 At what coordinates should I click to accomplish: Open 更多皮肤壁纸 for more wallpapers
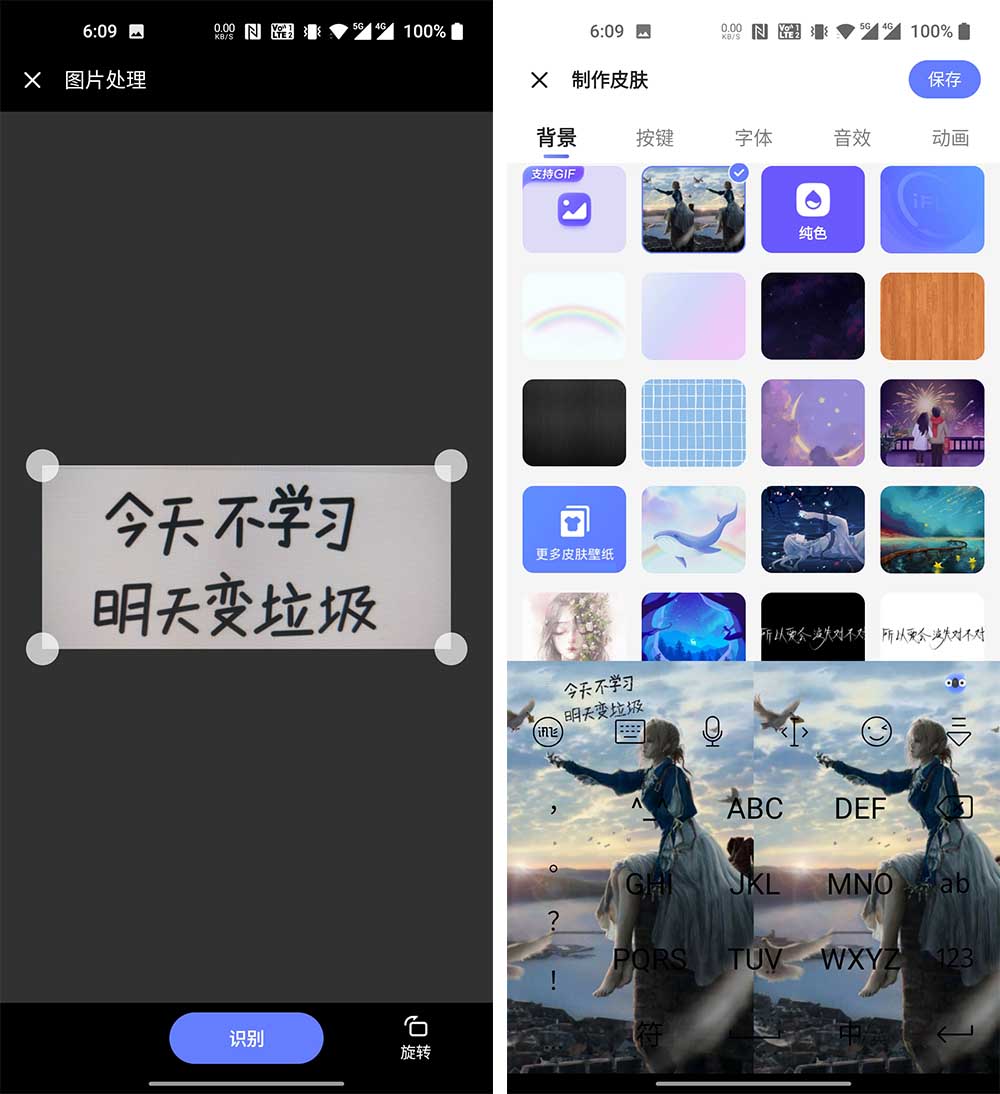coord(574,529)
